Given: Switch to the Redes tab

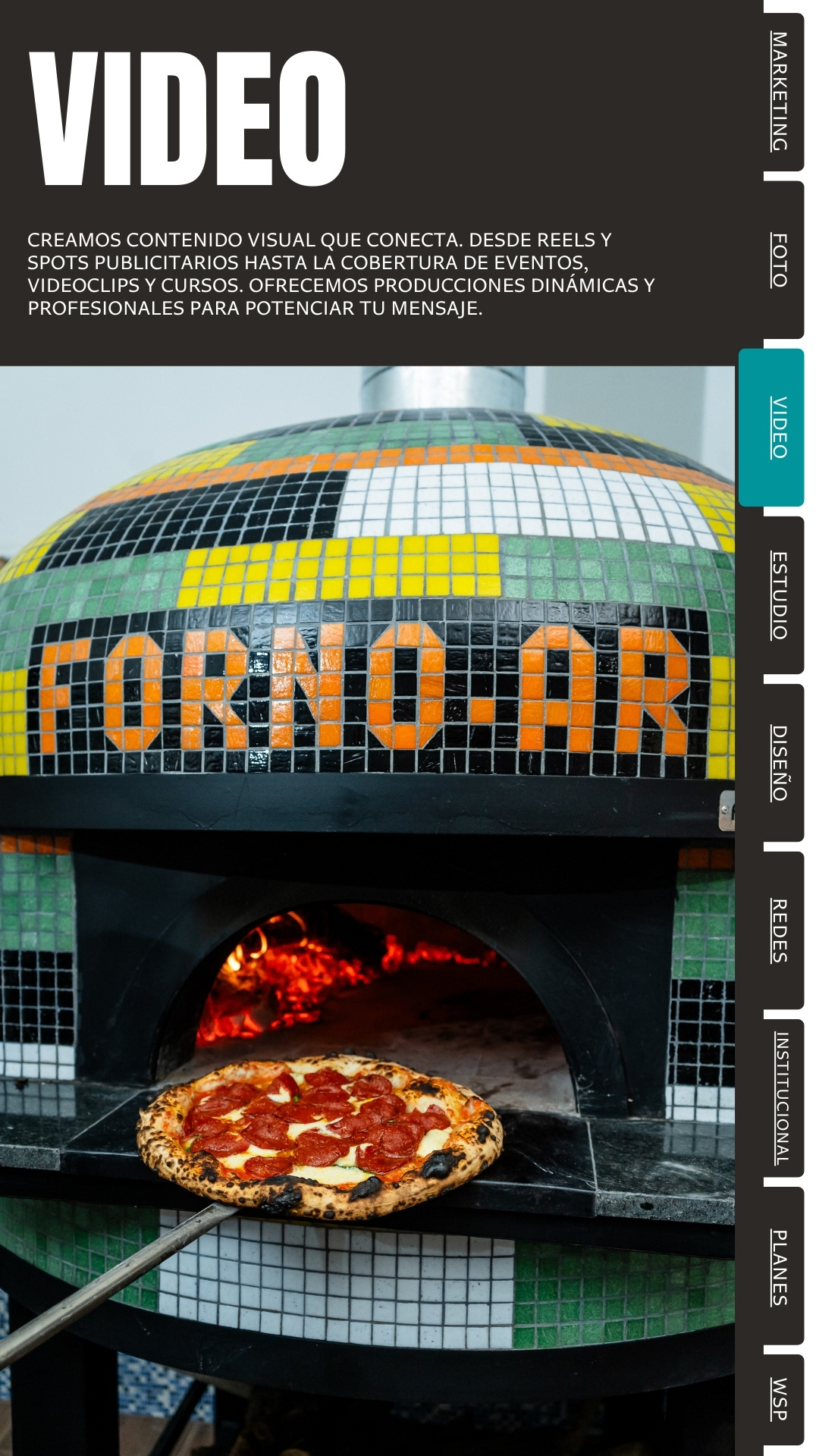Looking at the screenshot, I should coord(779,930).
